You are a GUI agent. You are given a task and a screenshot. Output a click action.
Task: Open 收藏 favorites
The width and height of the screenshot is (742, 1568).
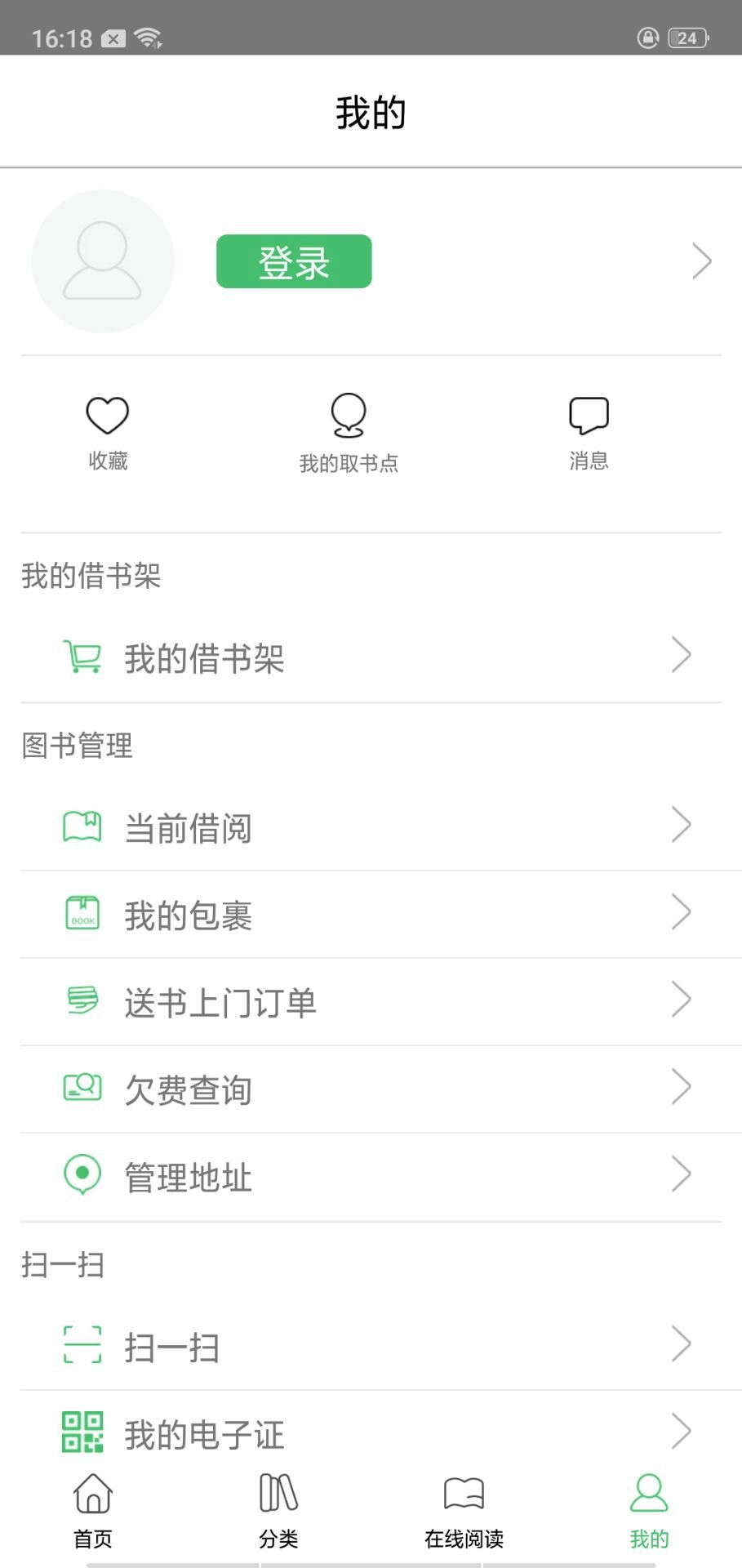[108, 434]
